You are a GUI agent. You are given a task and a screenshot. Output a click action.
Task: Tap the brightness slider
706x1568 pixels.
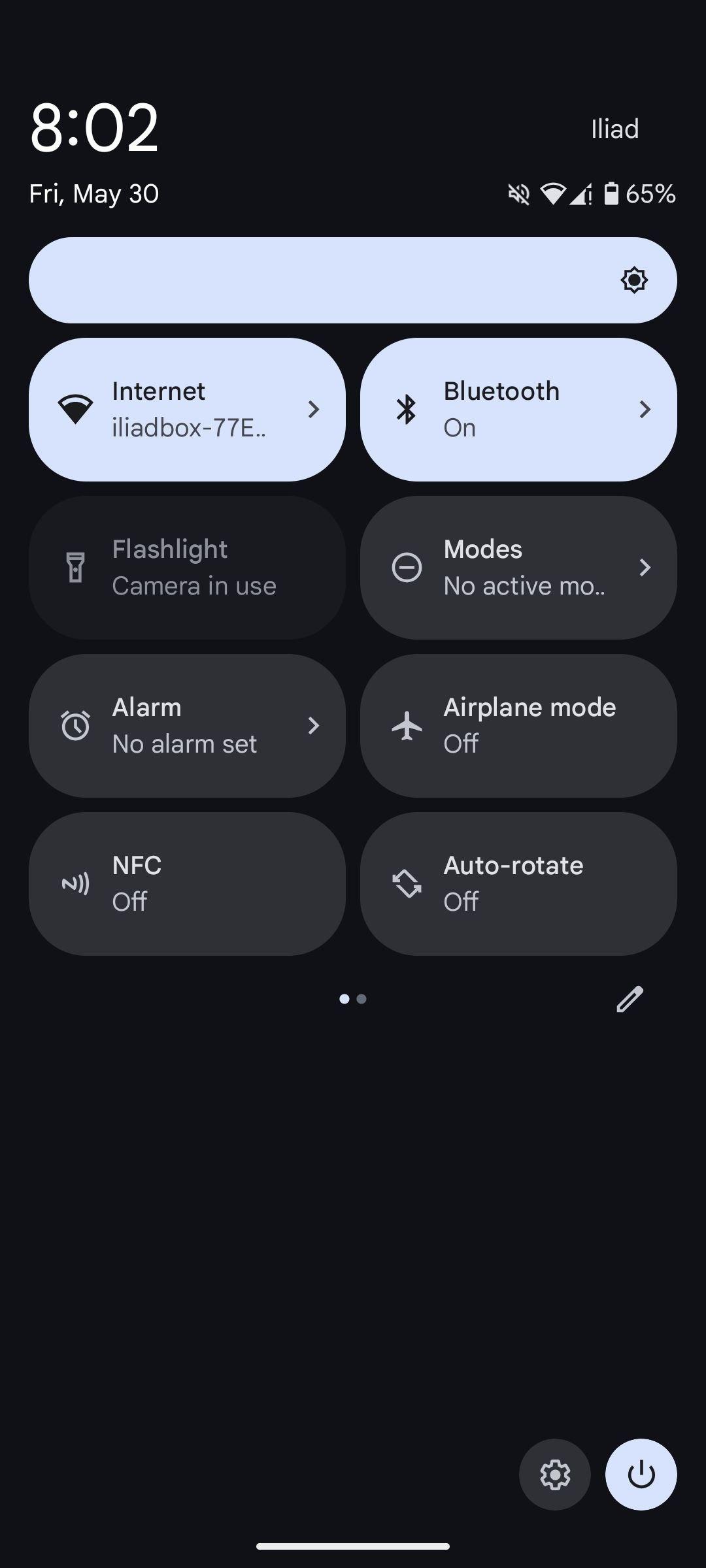353,280
